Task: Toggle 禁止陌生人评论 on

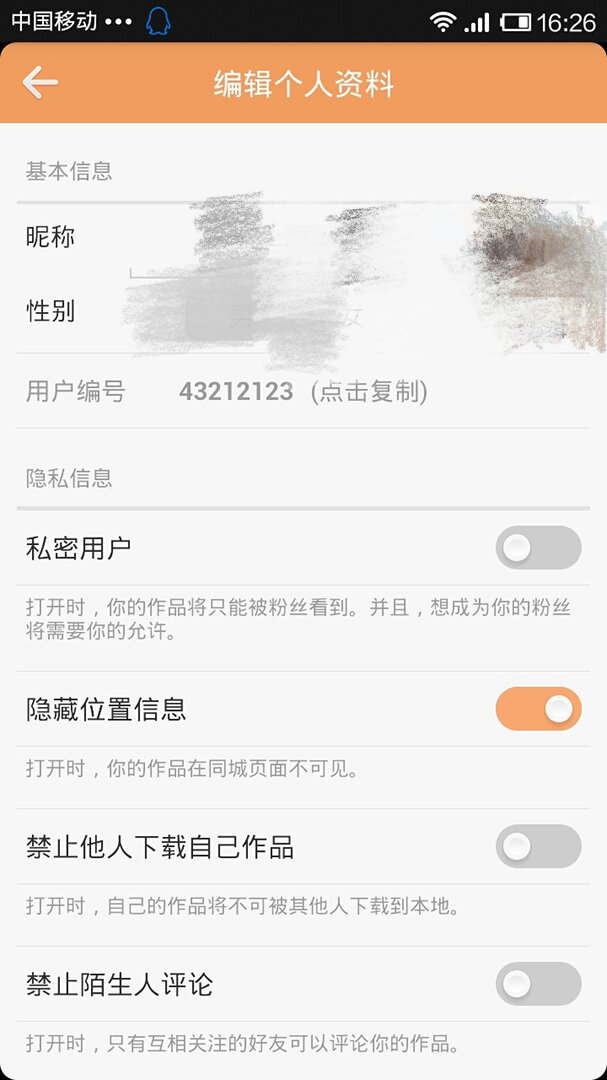Action: click(538, 984)
